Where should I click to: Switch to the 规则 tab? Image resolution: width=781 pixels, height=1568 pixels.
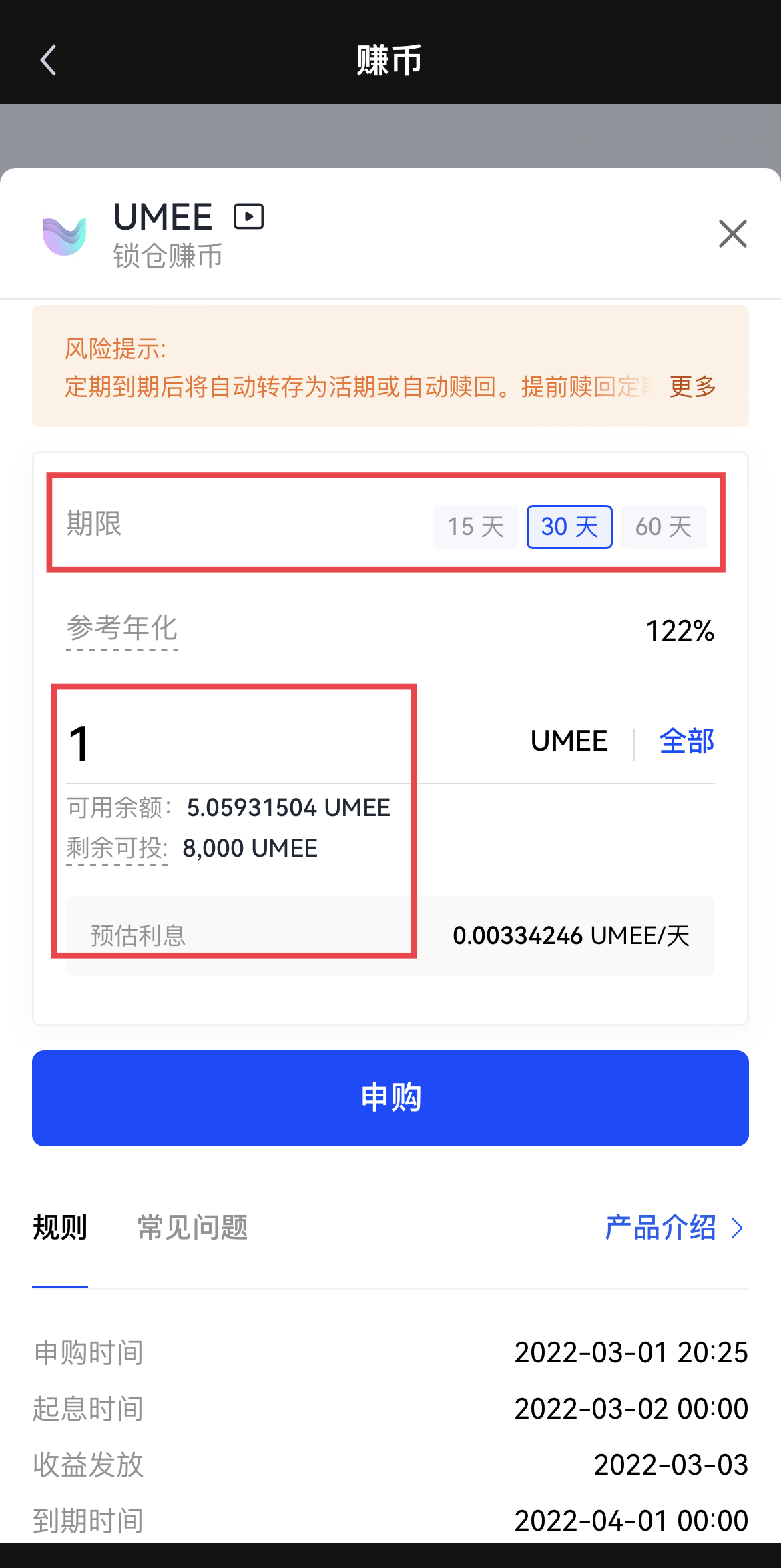(x=60, y=1227)
